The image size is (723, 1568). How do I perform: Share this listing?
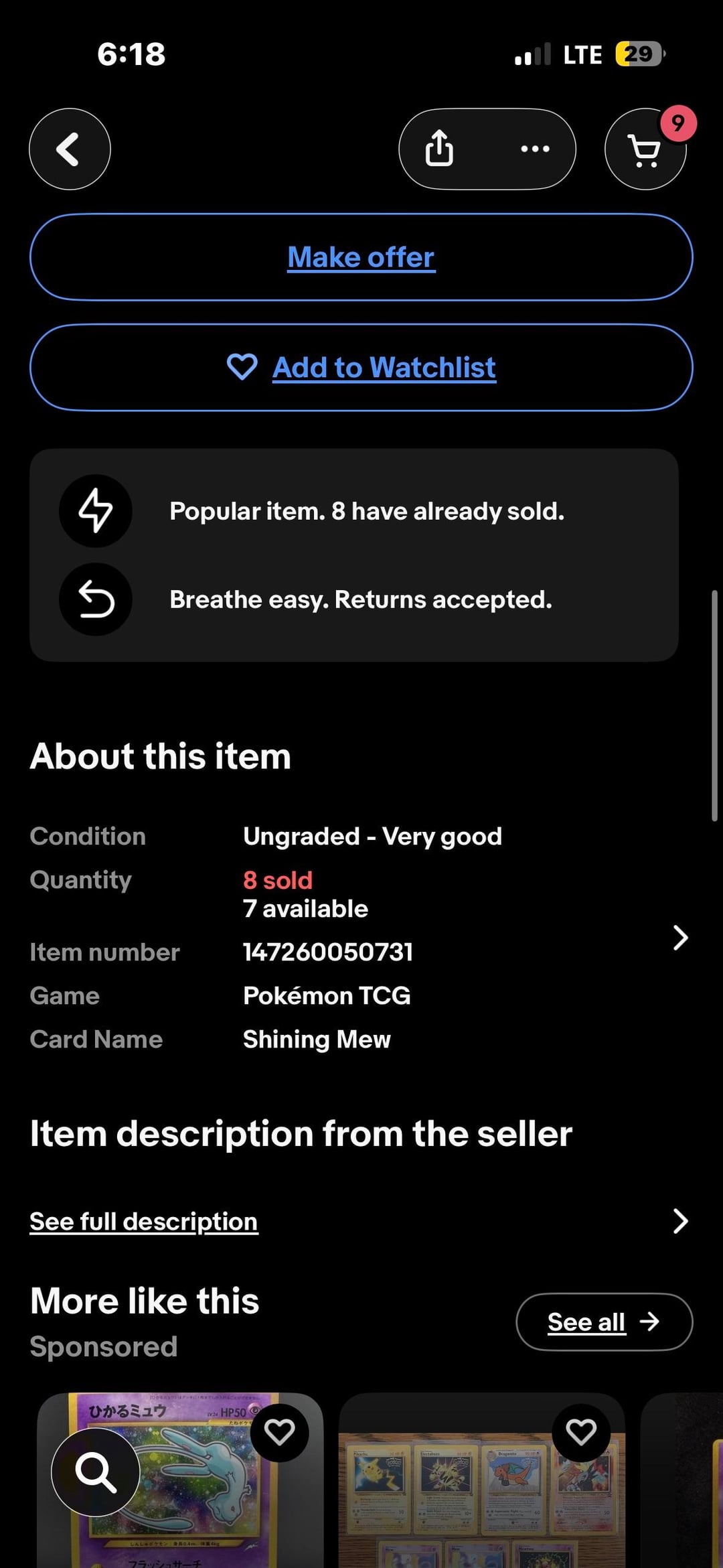439,149
